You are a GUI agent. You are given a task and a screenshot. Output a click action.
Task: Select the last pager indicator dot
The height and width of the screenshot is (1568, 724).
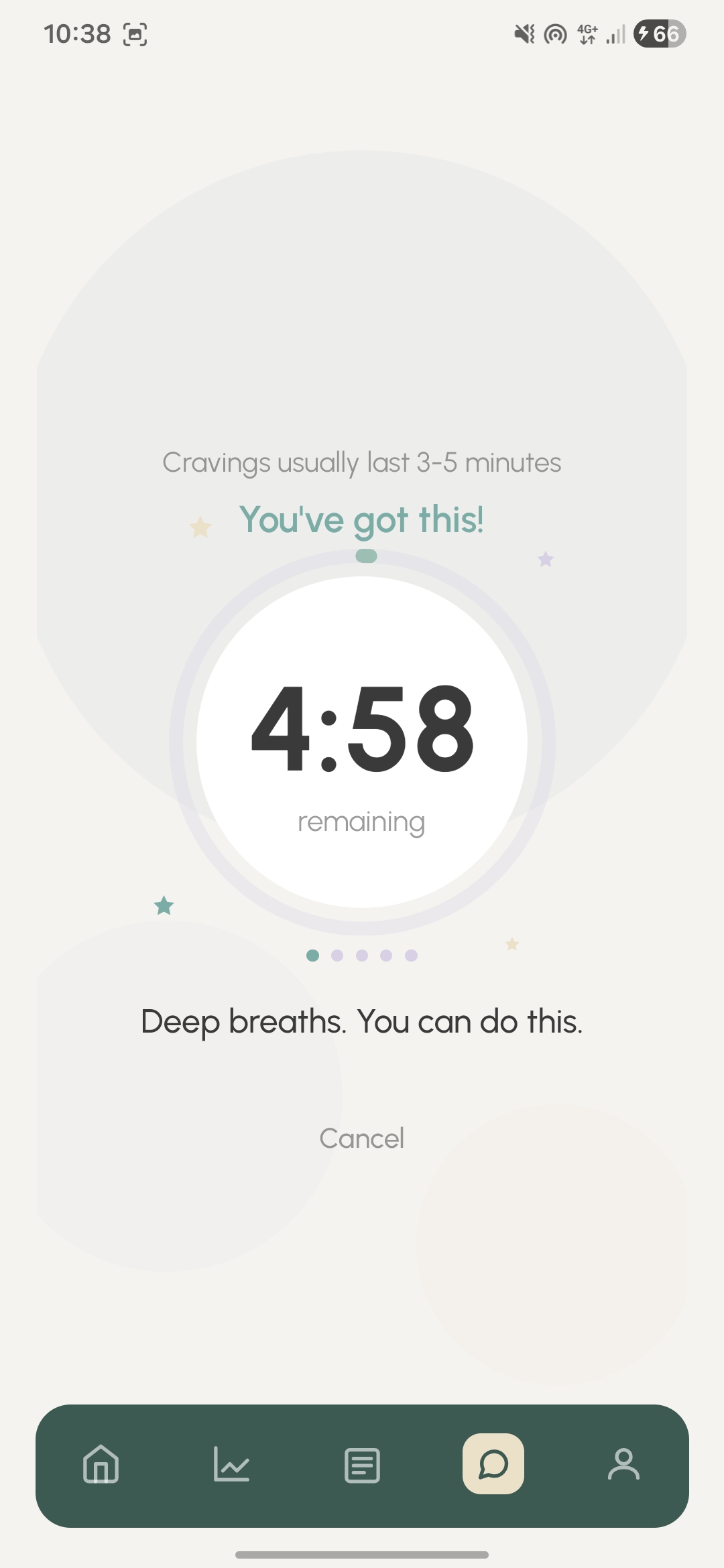(410, 956)
